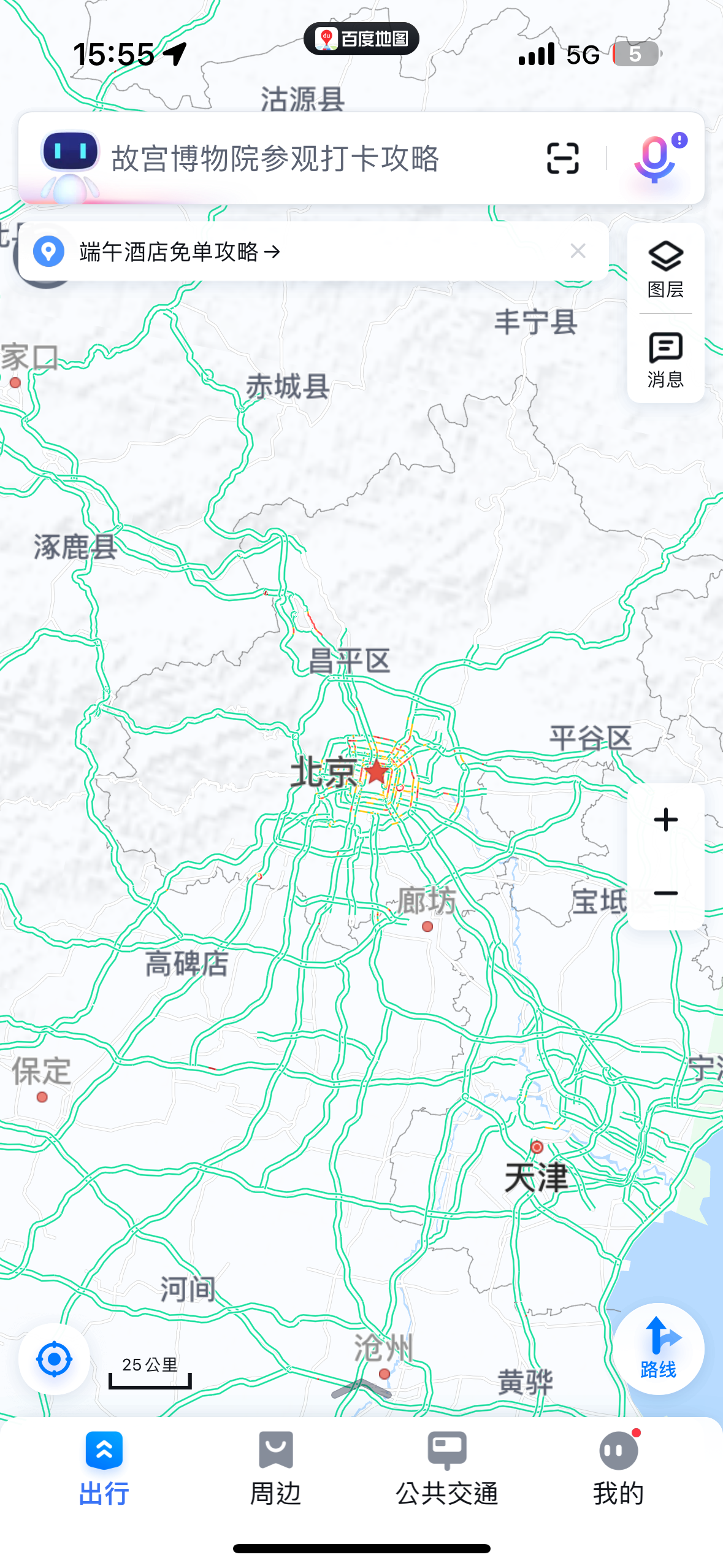Screen dimensions: 723x1568
Task: Open the 端午酒店免单攻略 banner link
Action: [179, 252]
